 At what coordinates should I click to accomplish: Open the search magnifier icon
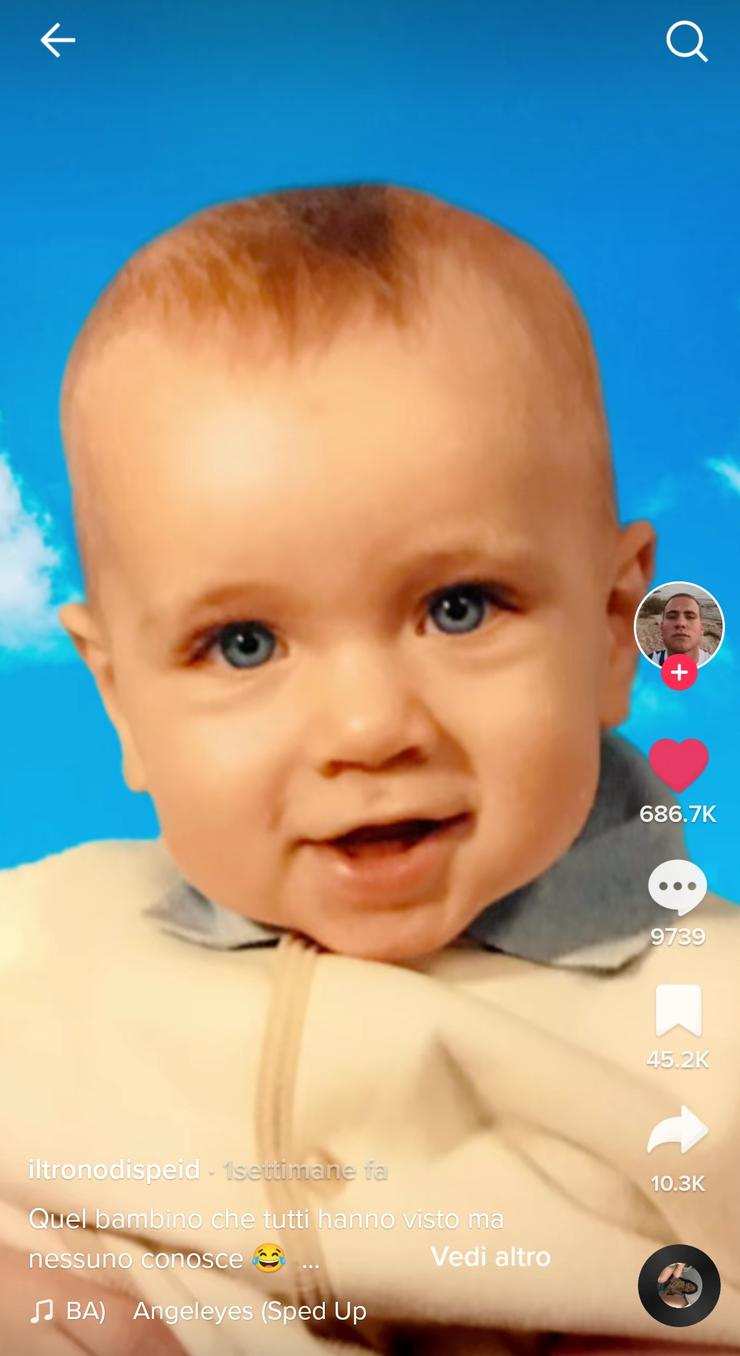pos(686,41)
